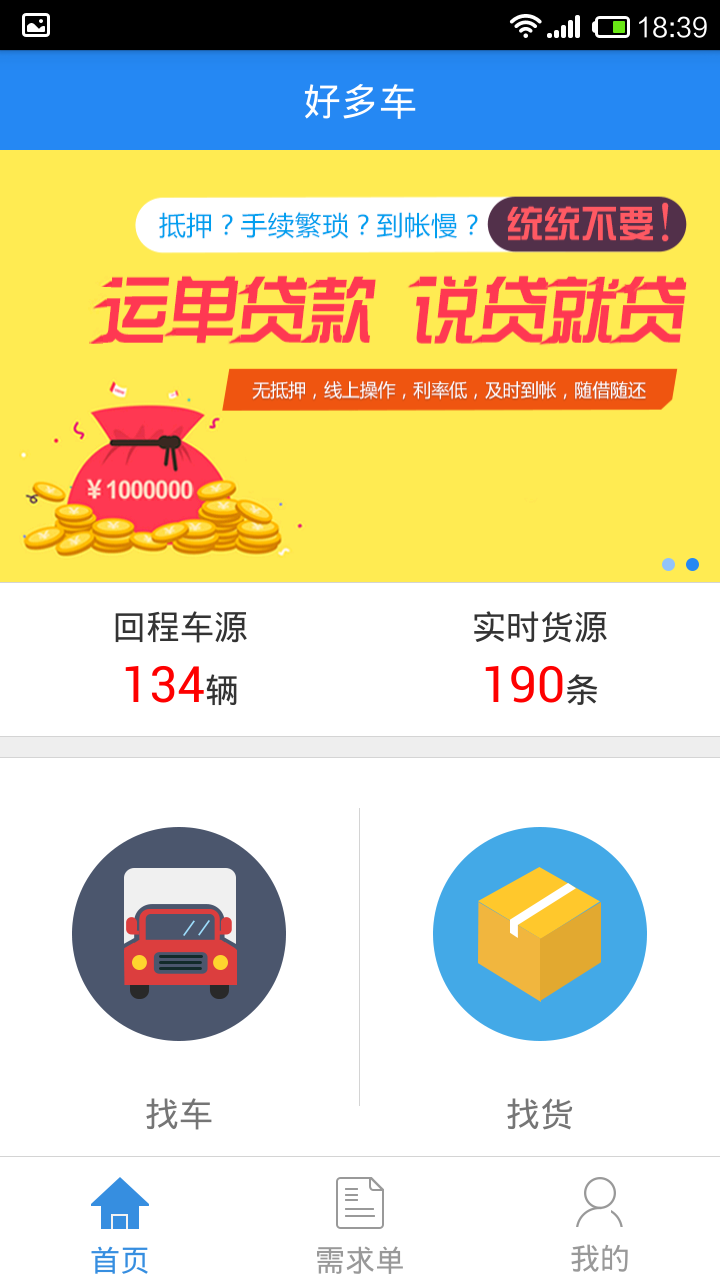Select the first carousel indicator dot
The width and height of the screenshot is (720, 1280).
[667, 564]
